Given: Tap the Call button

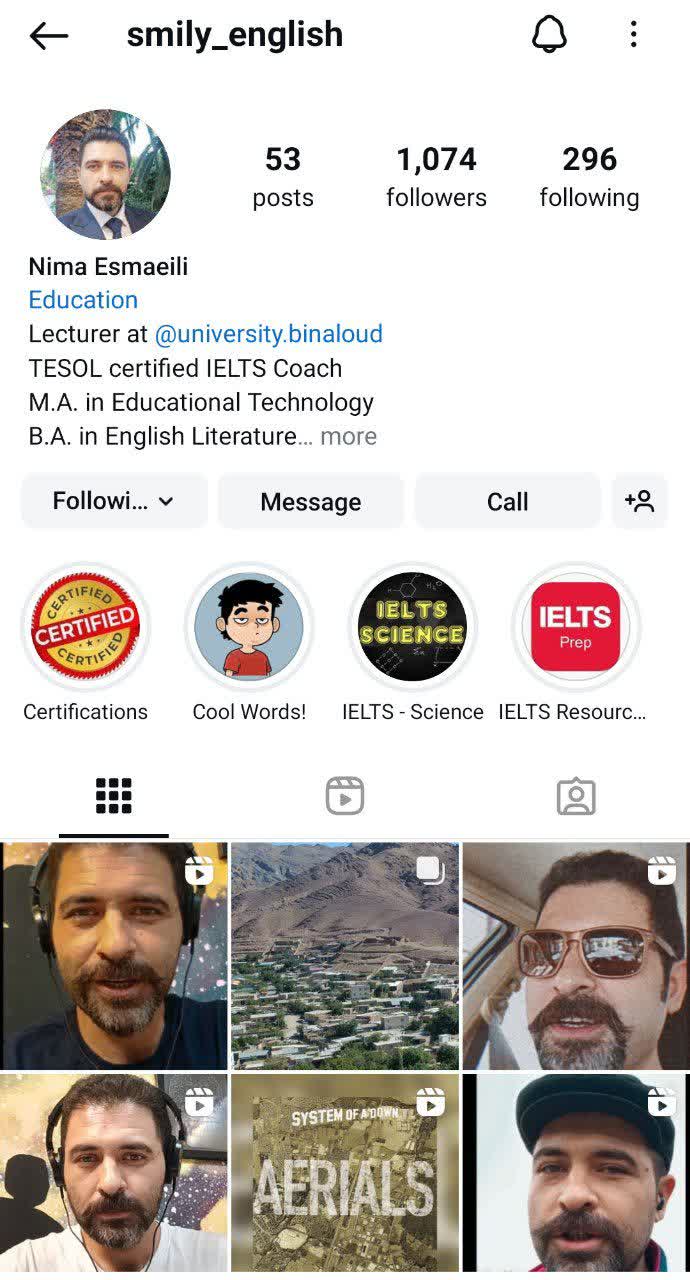Looking at the screenshot, I should point(507,501).
